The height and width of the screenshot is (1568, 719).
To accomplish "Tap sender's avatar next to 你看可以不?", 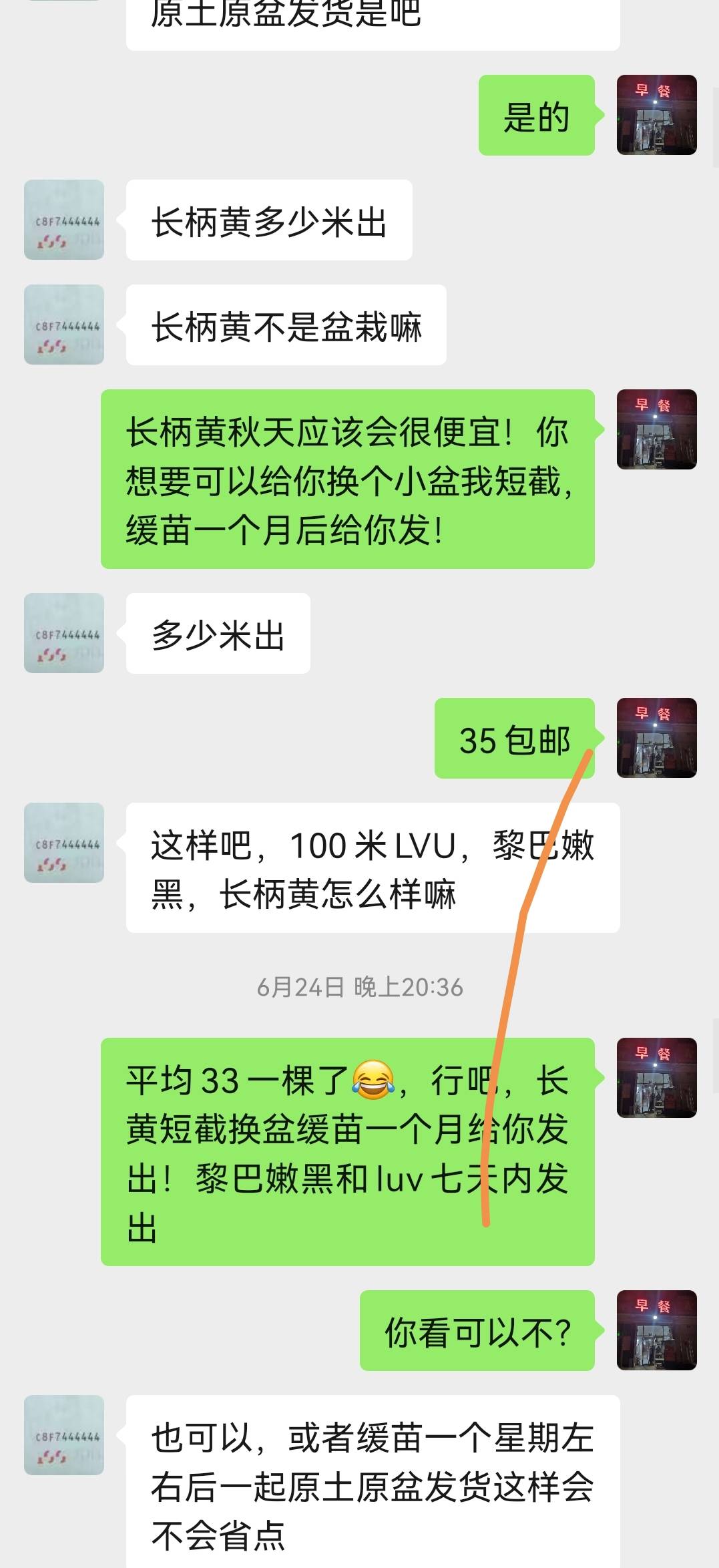I will click(656, 1330).
